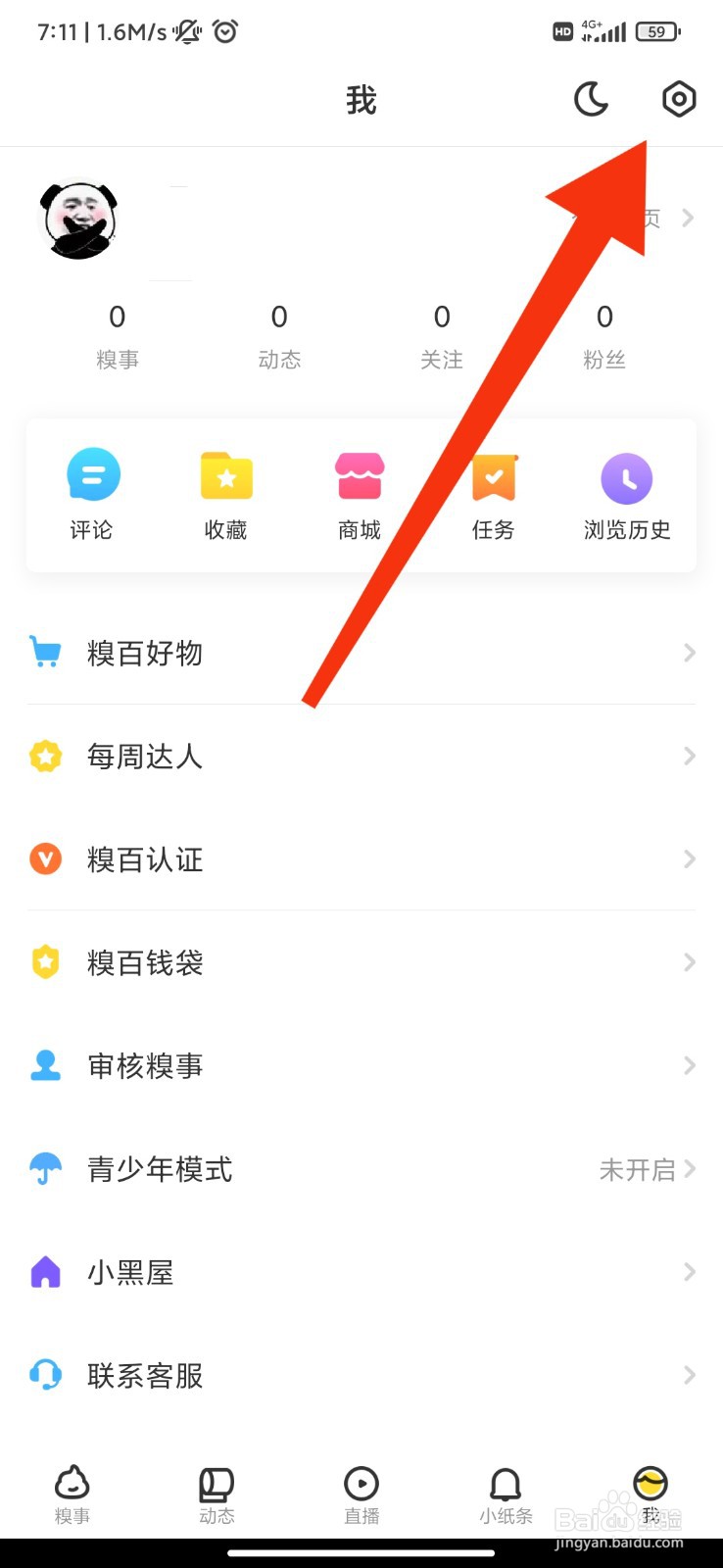Toggle dark mode with the moon icon

point(591,99)
